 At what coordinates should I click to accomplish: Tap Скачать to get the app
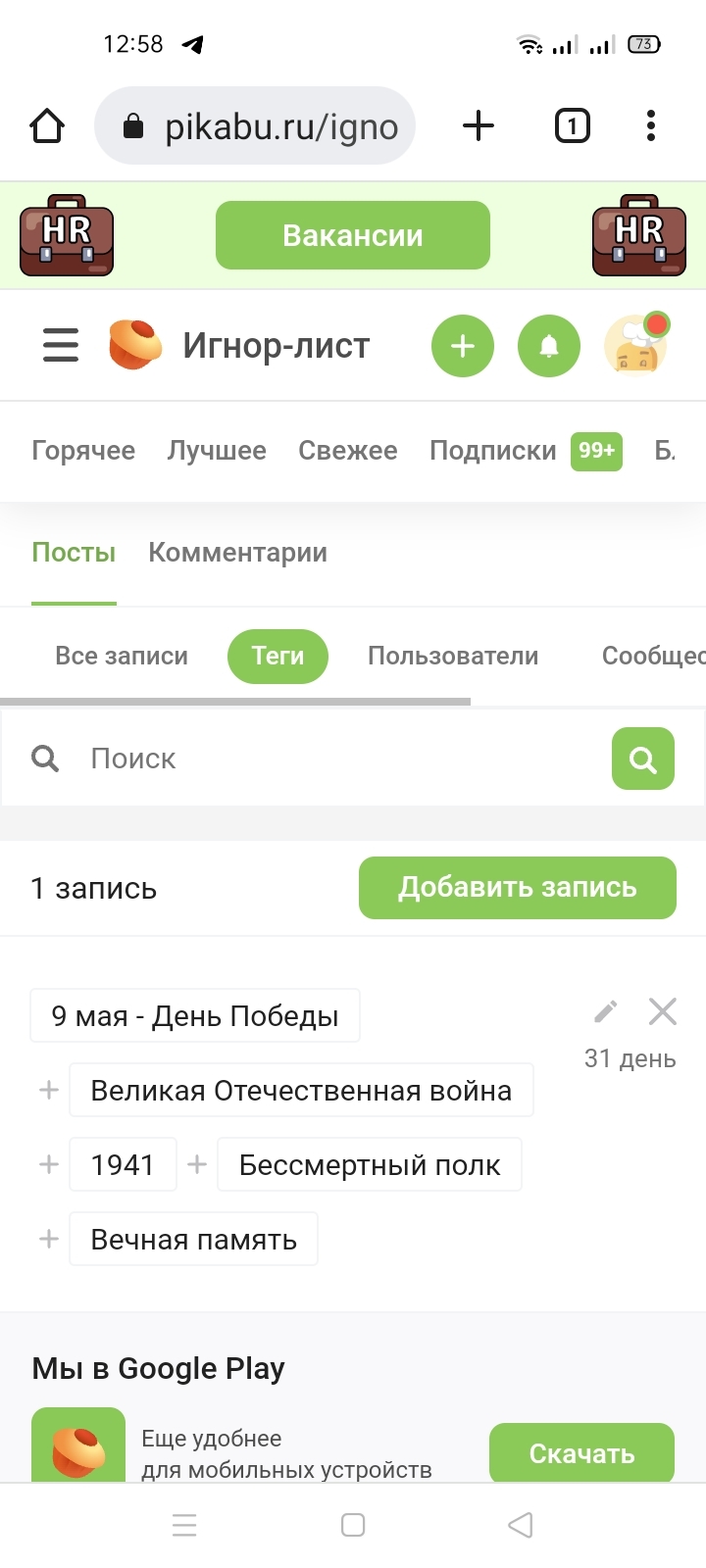[x=581, y=1453]
